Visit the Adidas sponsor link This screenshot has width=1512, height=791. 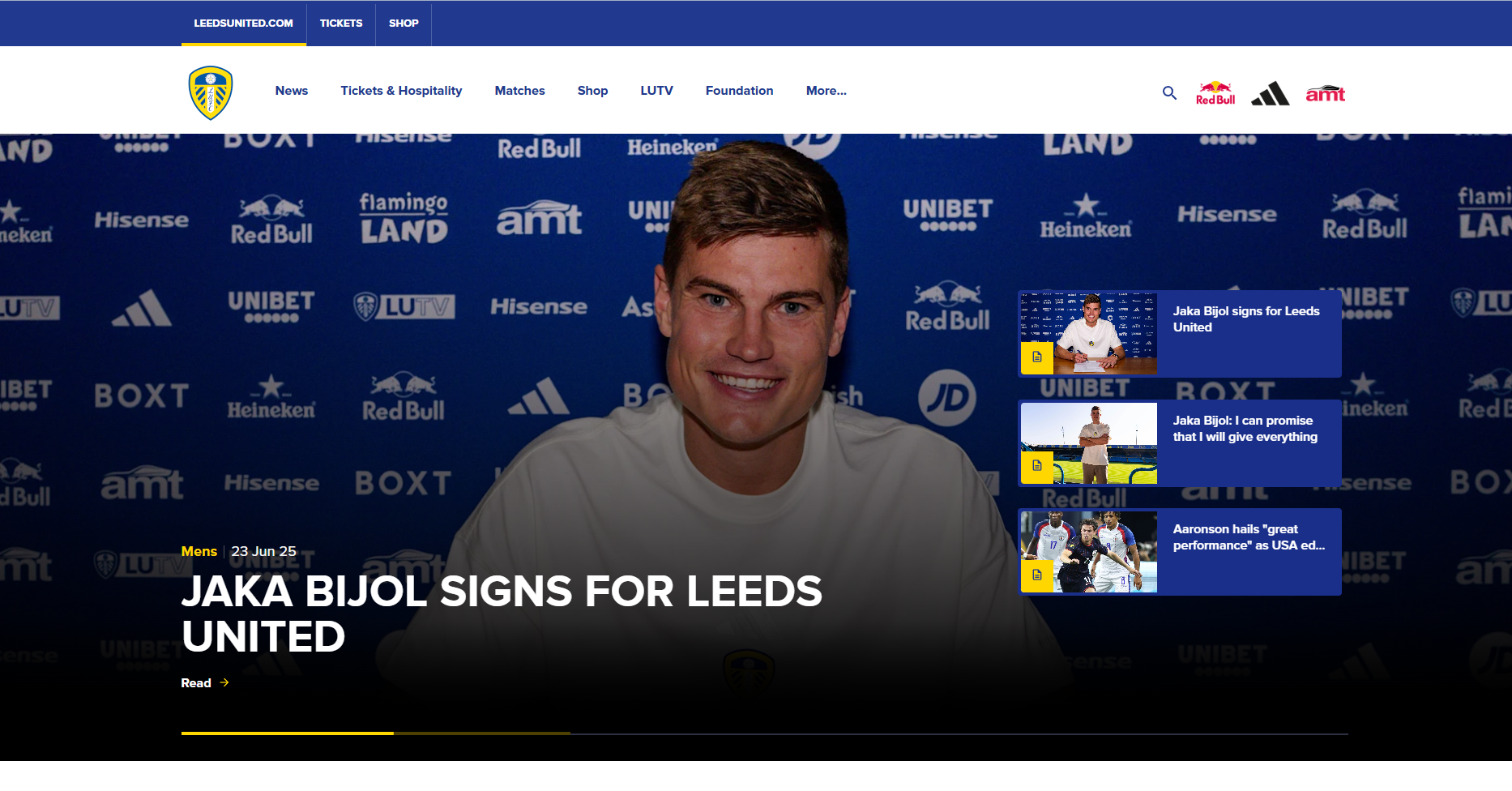(1270, 93)
